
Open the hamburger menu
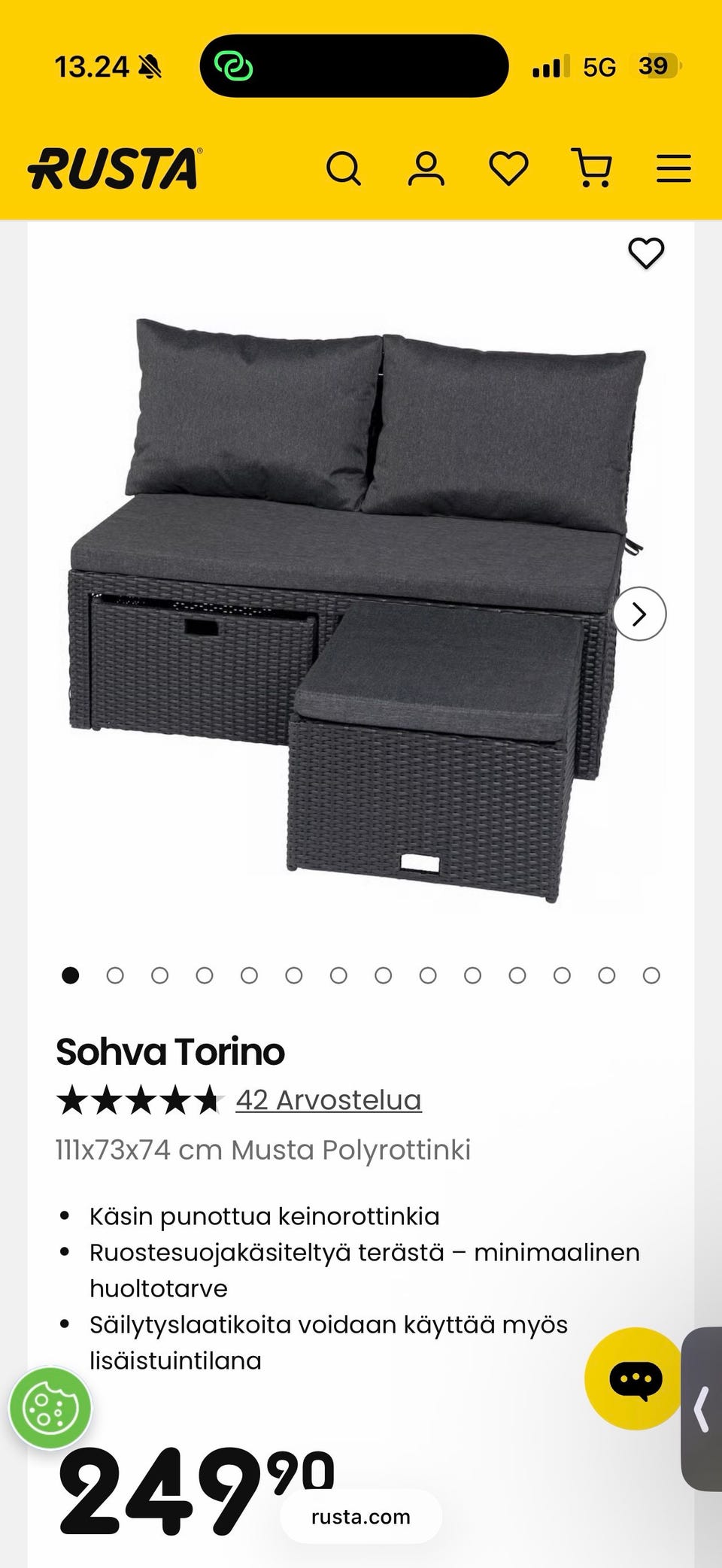(x=673, y=168)
